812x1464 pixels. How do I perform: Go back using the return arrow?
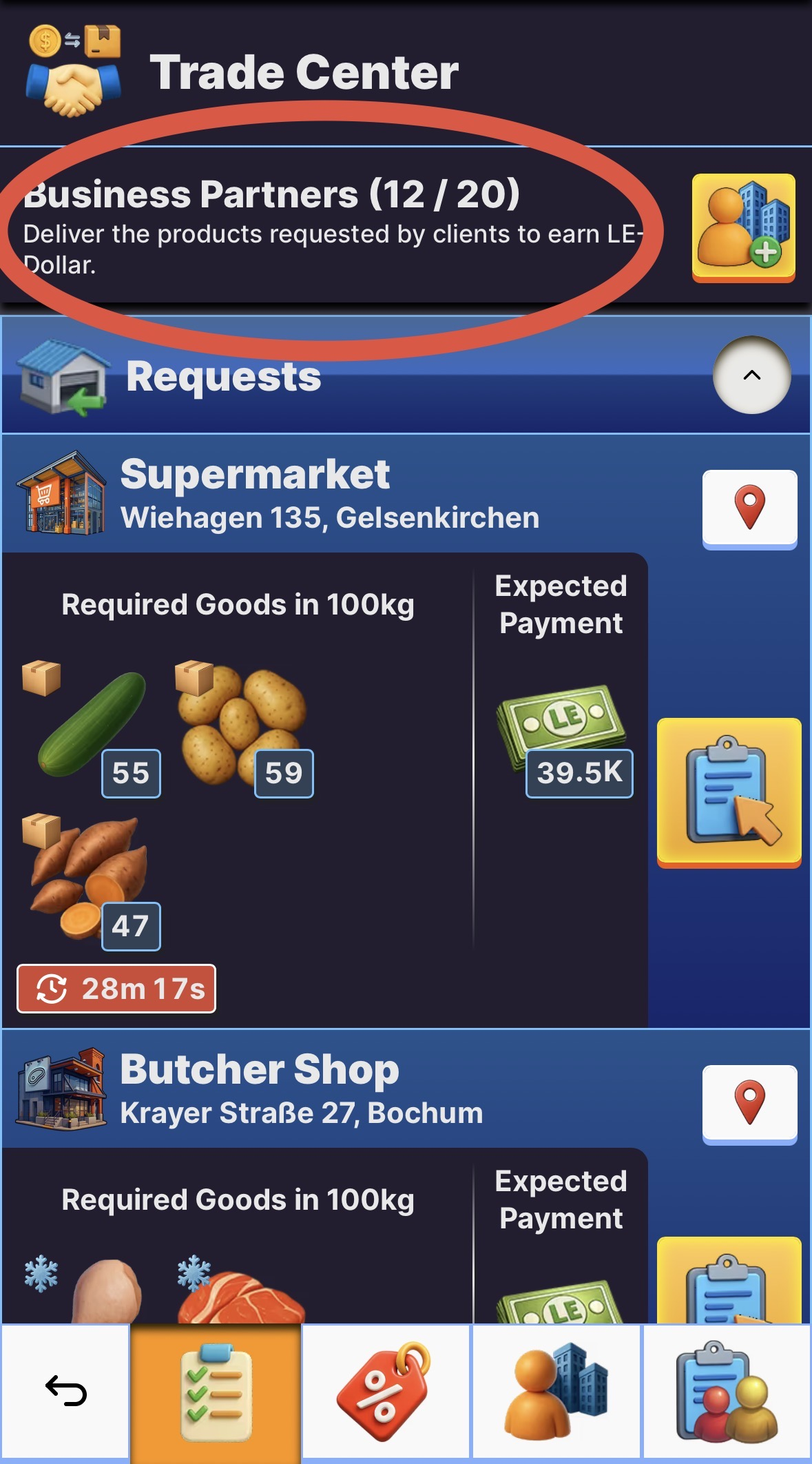point(65,1390)
